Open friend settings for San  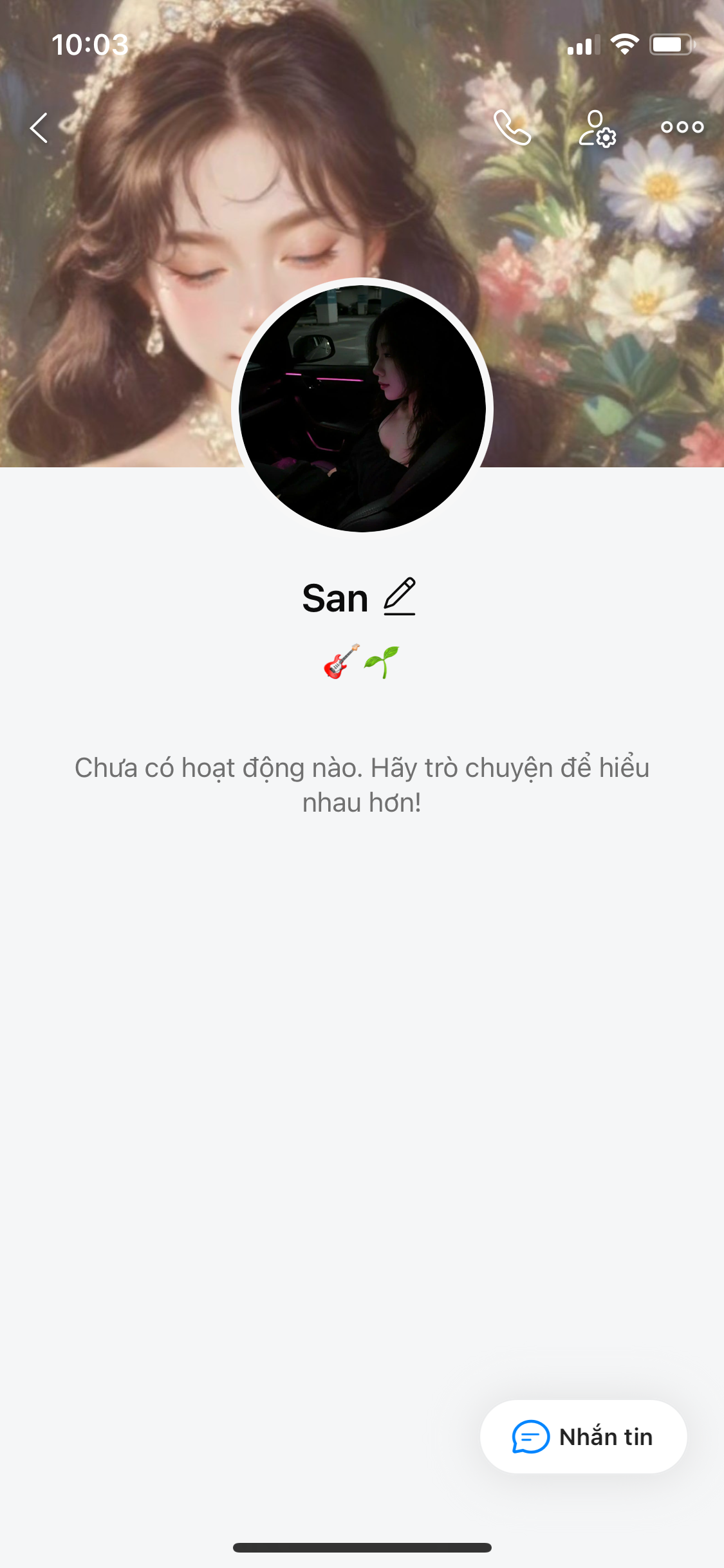tap(597, 128)
